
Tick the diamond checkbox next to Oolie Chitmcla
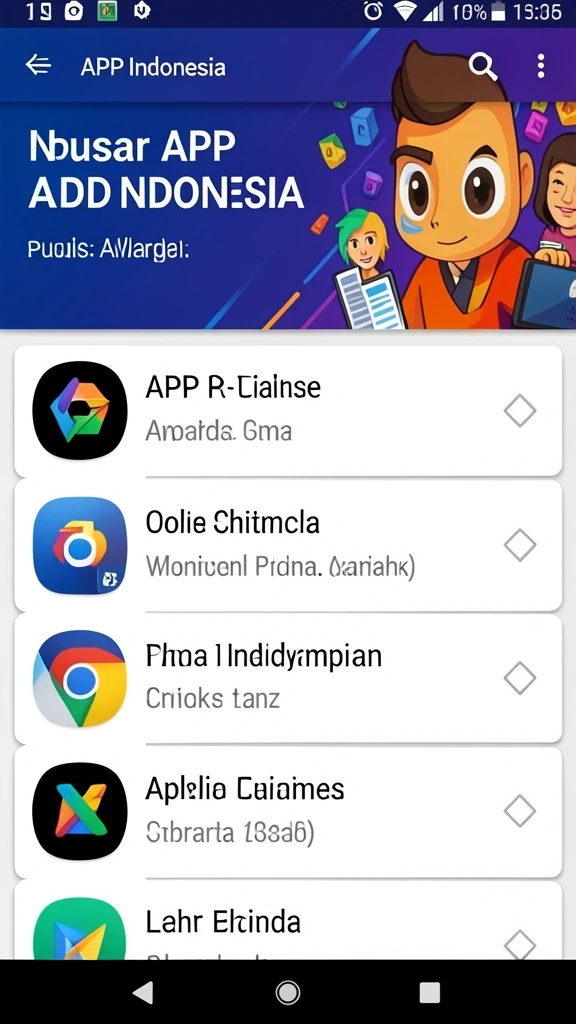tap(520, 545)
